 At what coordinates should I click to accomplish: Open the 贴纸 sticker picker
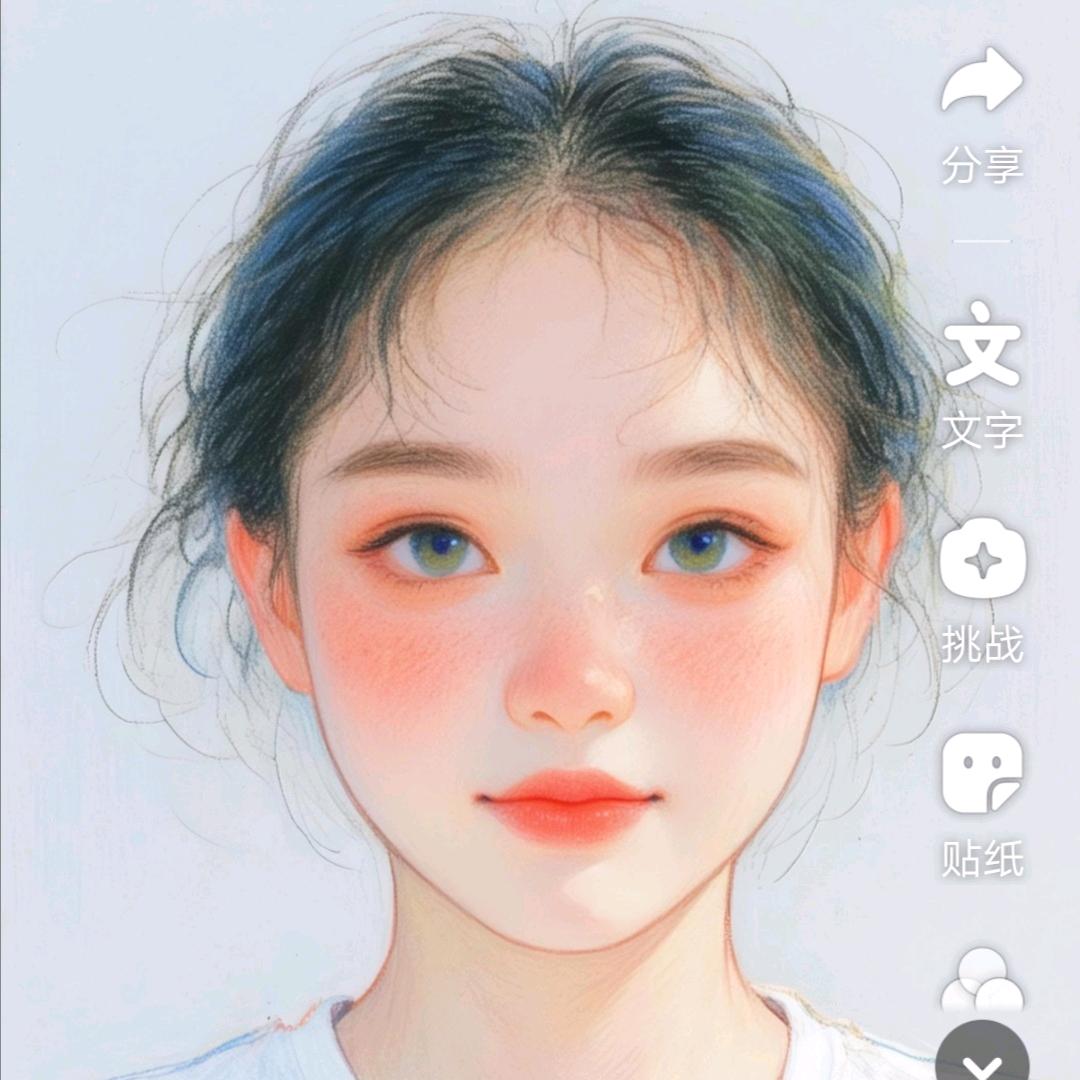[x=982, y=772]
